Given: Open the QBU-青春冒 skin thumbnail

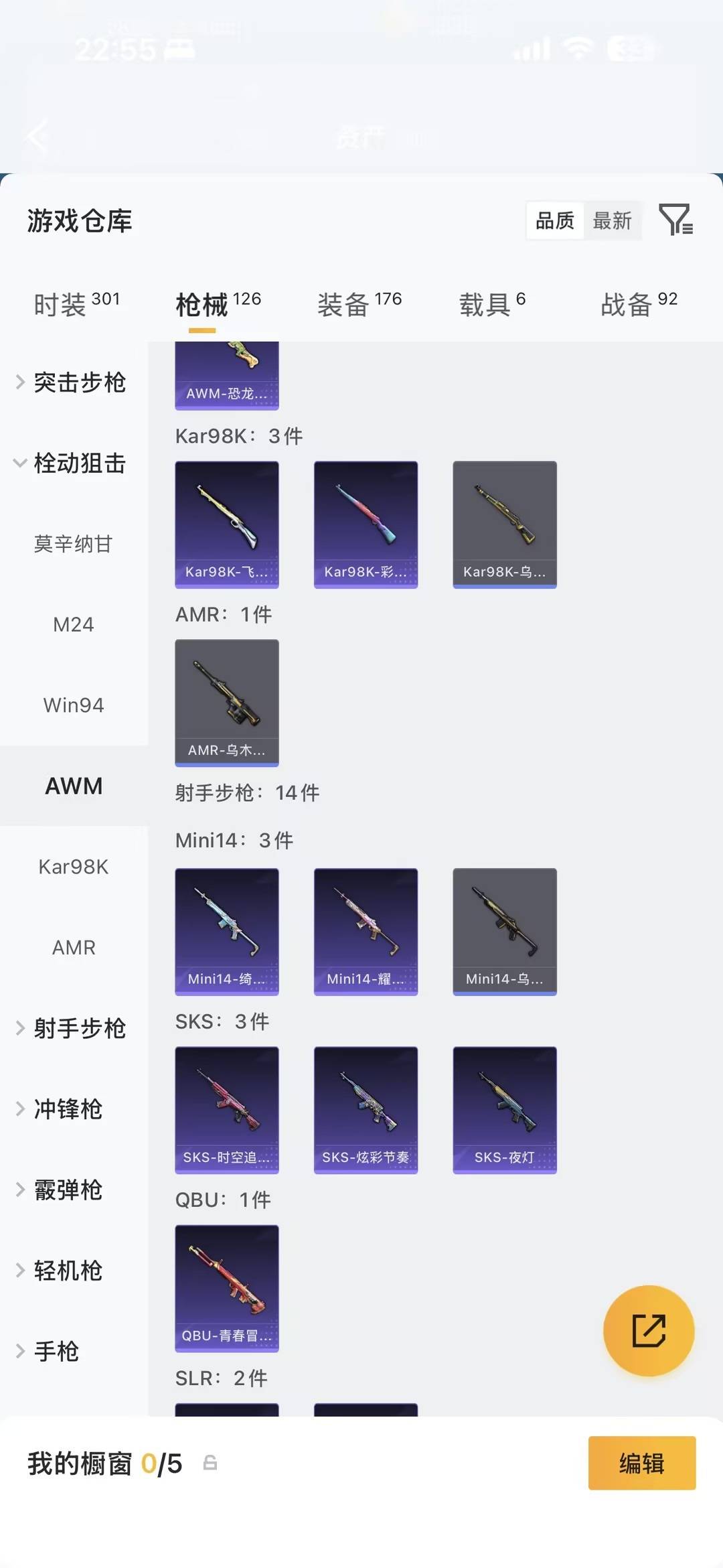Looking at the screenshot, I should (x=227, y=1287).
